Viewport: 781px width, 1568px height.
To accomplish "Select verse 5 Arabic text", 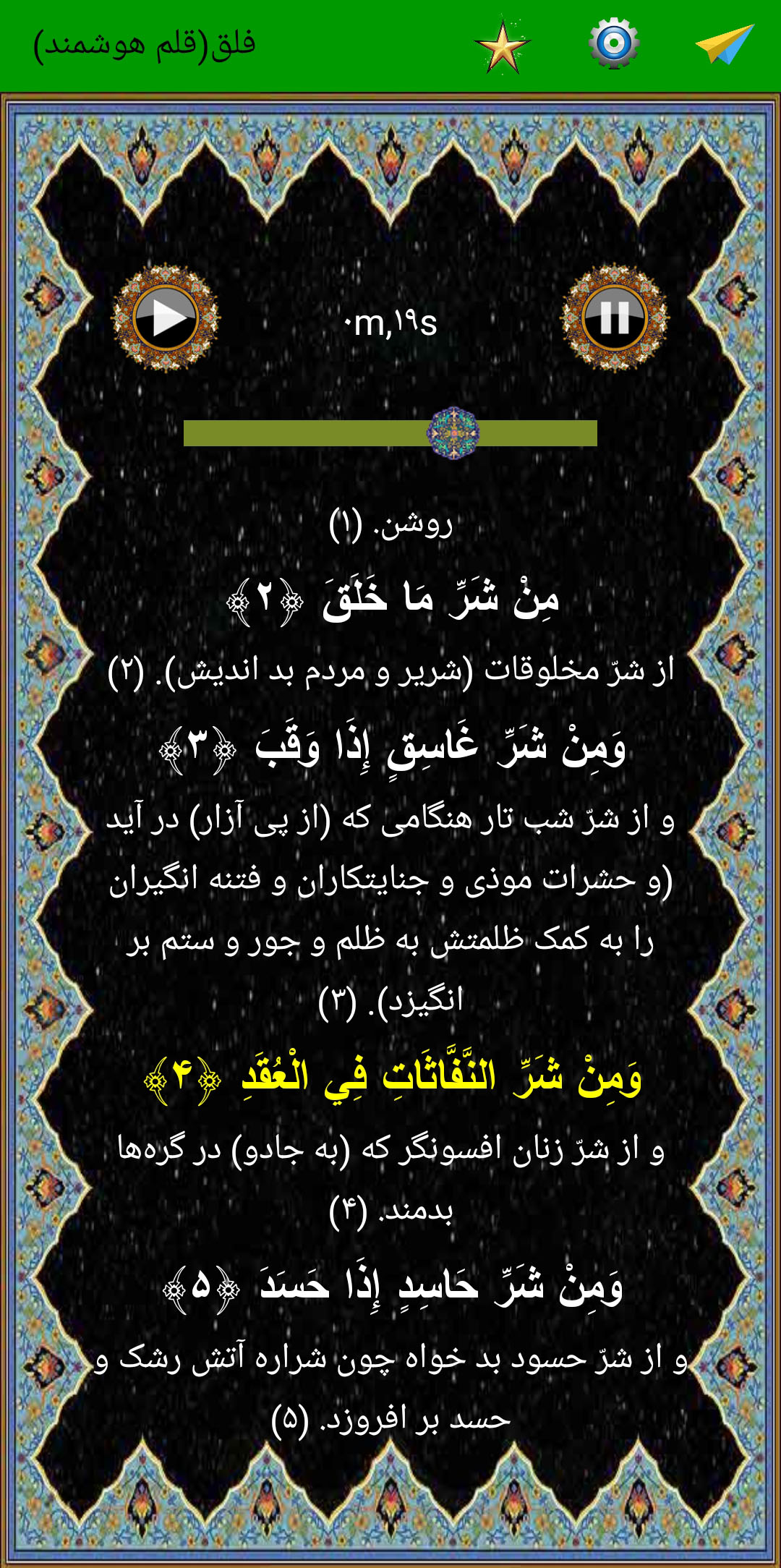I will (x=393, y=1287).
